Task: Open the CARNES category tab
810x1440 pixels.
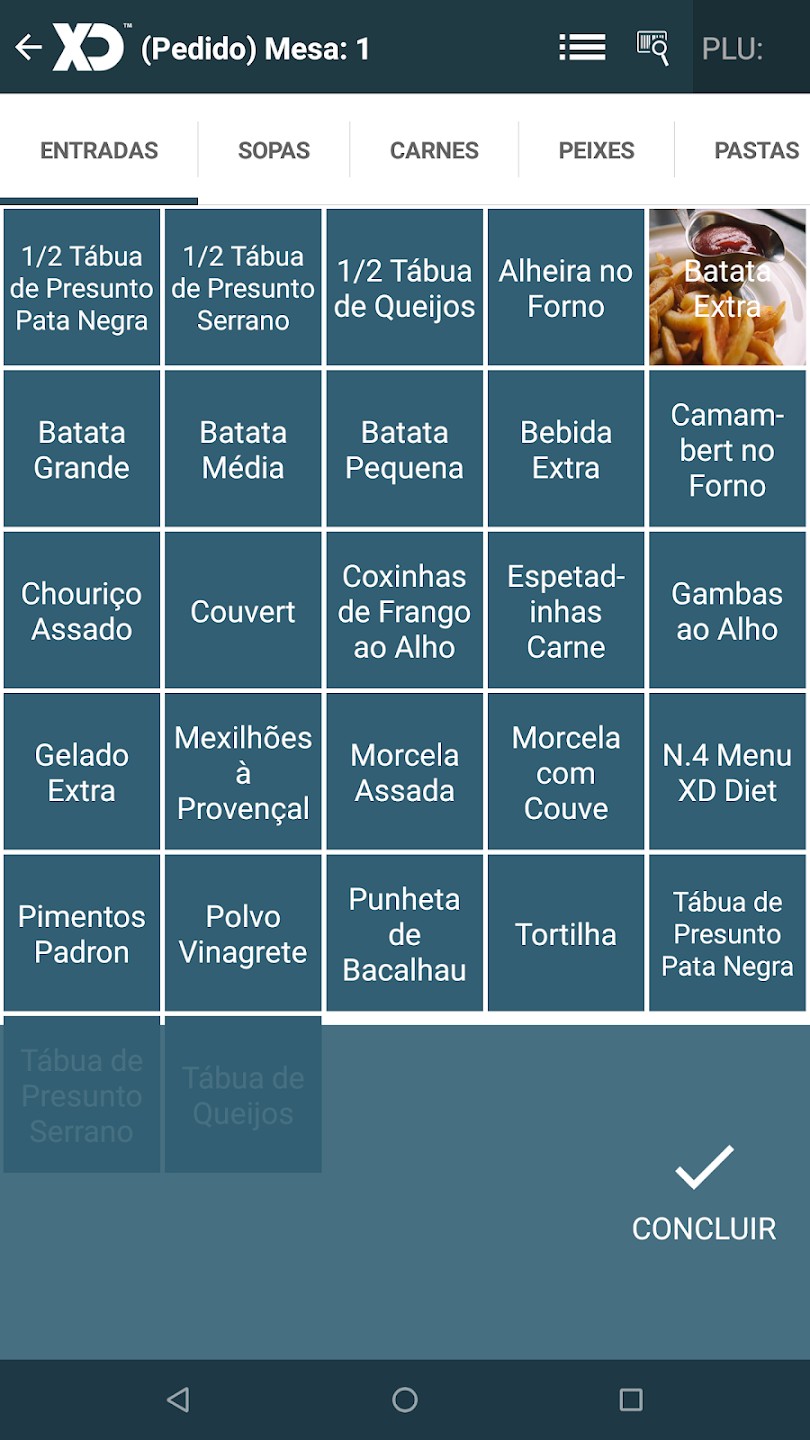Action: [x=433, y=149]
